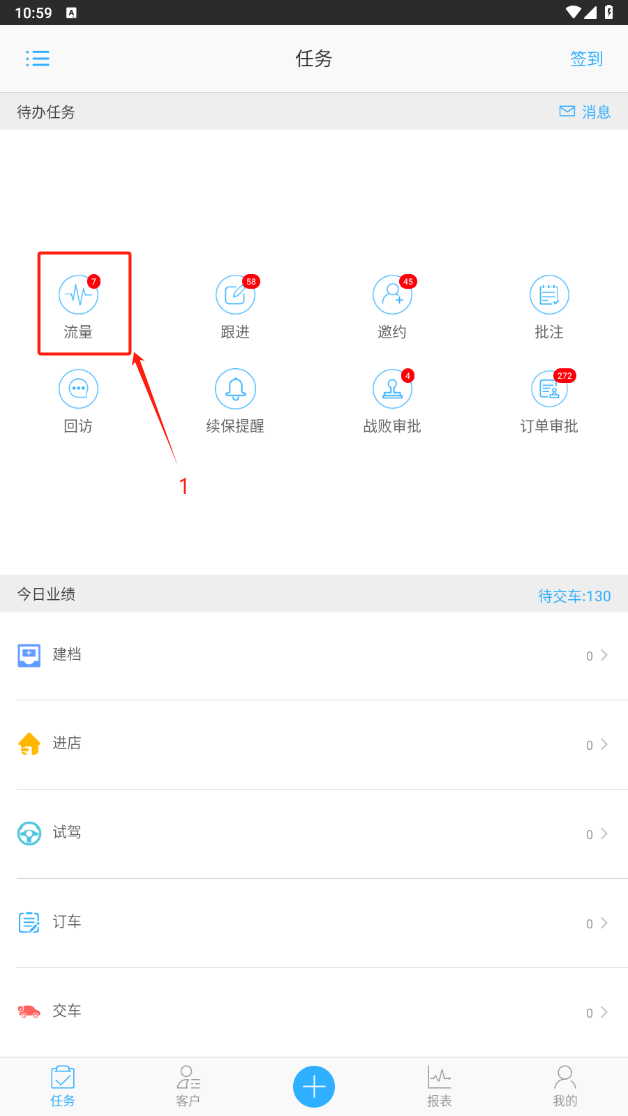The image size is (628, 1116).
Task: Open the 流量 task
Action: [x=79, y=305]
